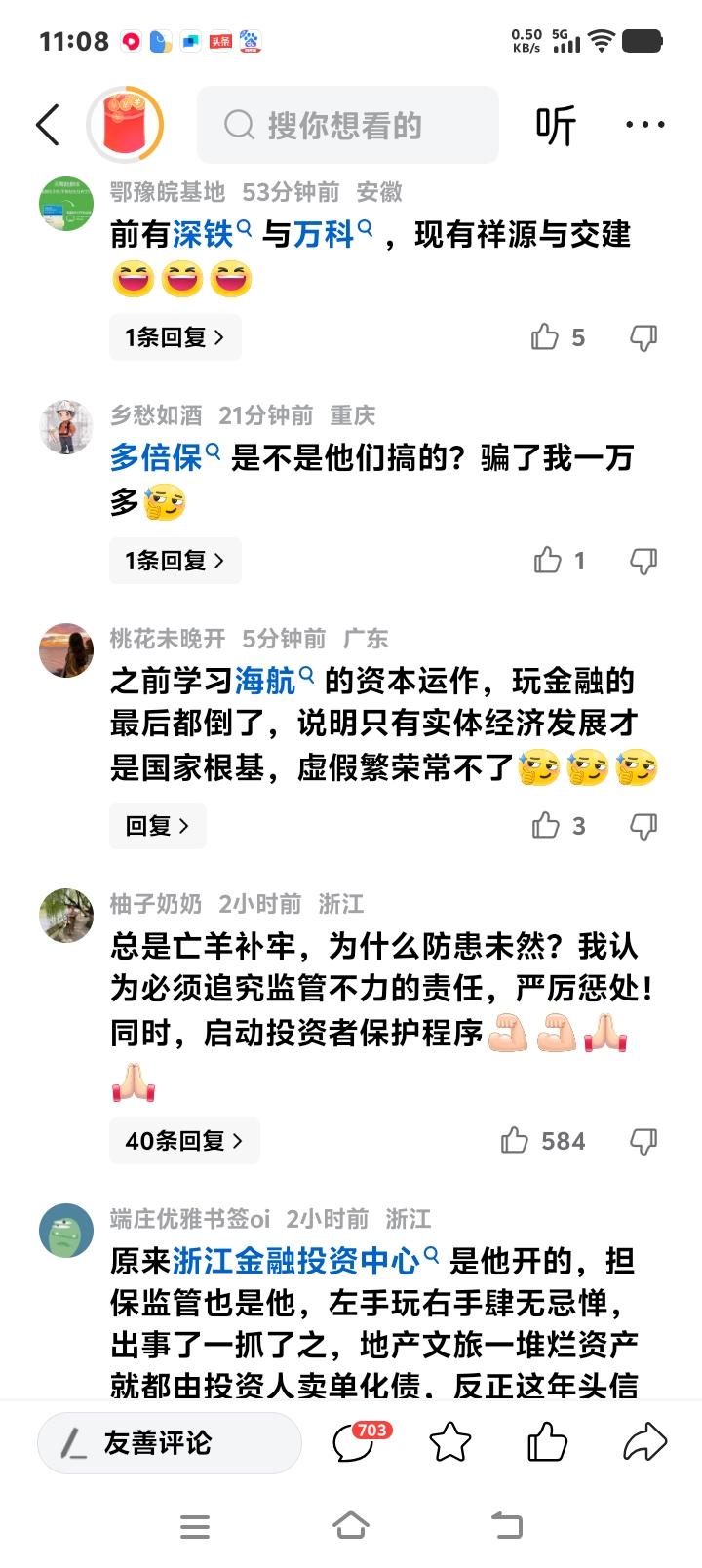The image size is (702, 1568).
Task: Dislike 乡愁如酒's comment
Action: coord(643,561)
